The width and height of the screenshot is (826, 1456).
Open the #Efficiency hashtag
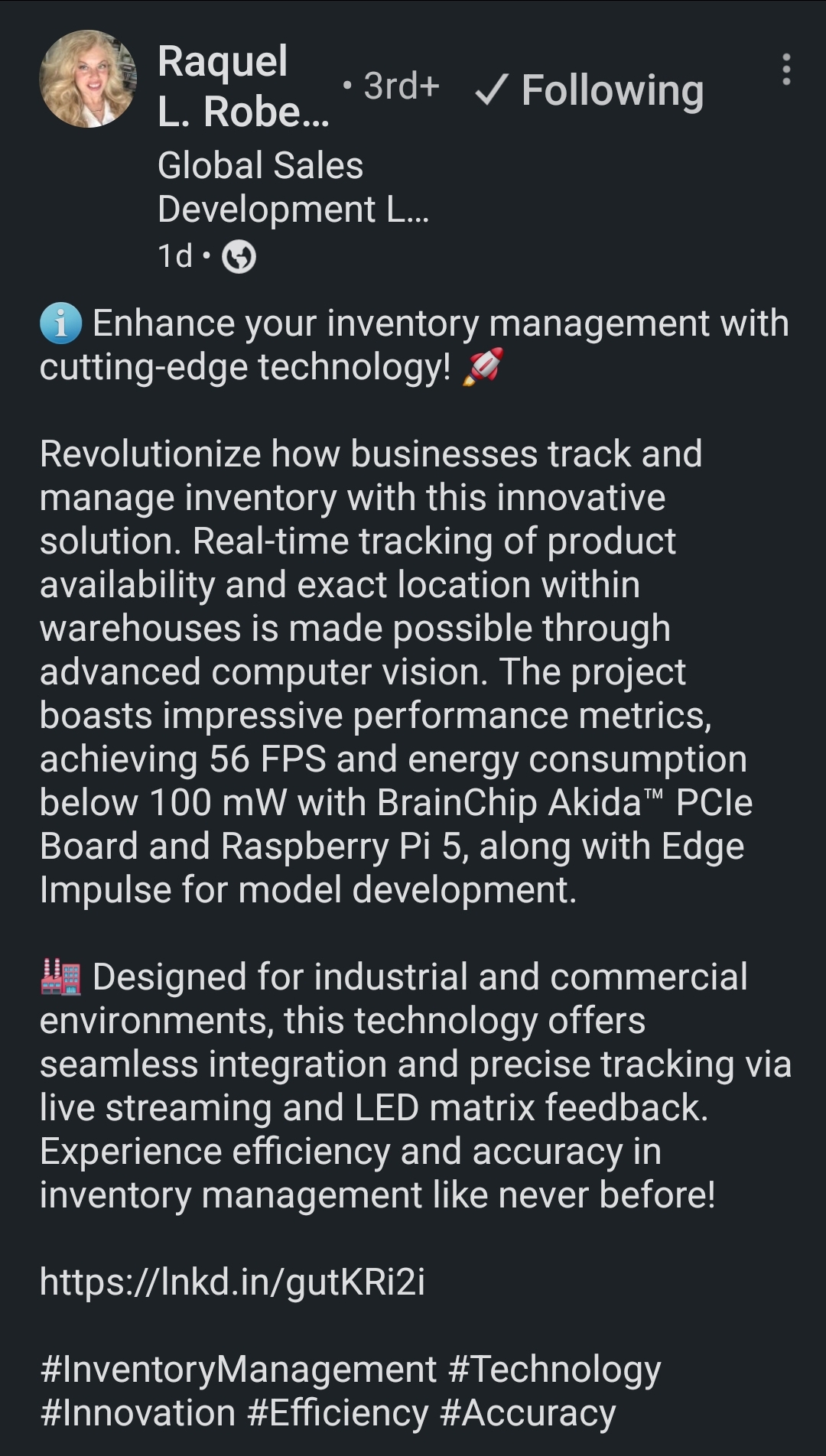[x=337, y=1412]
